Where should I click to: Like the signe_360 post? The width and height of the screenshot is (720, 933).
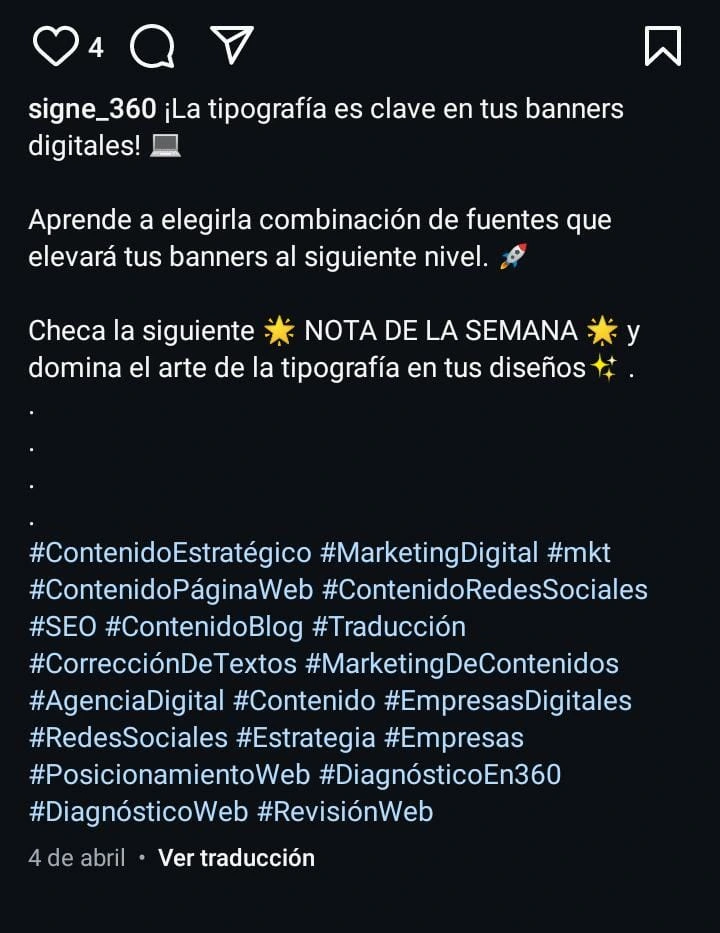click(x=56, y=46)
